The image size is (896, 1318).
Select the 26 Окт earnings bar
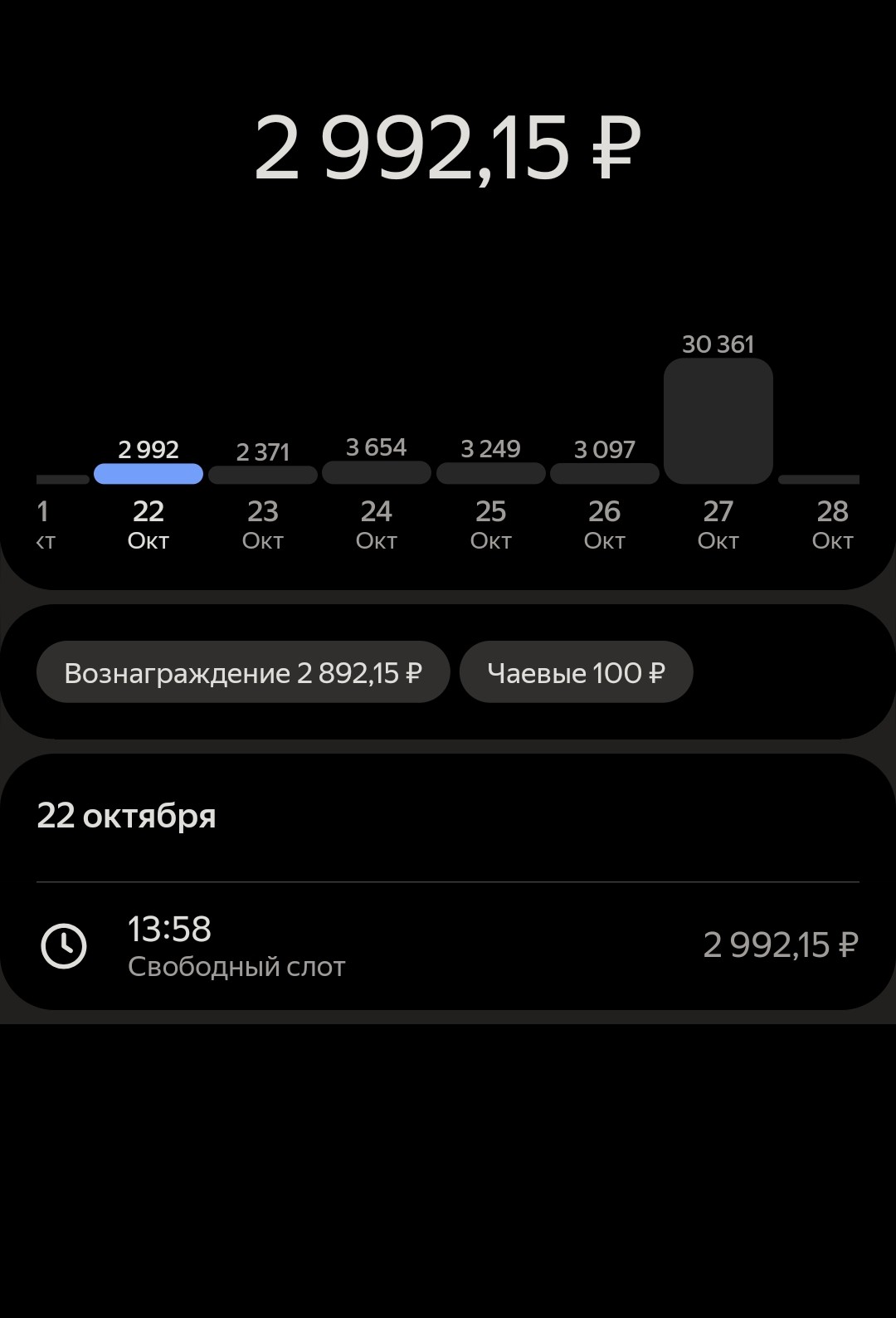click(x=605, y=474)
